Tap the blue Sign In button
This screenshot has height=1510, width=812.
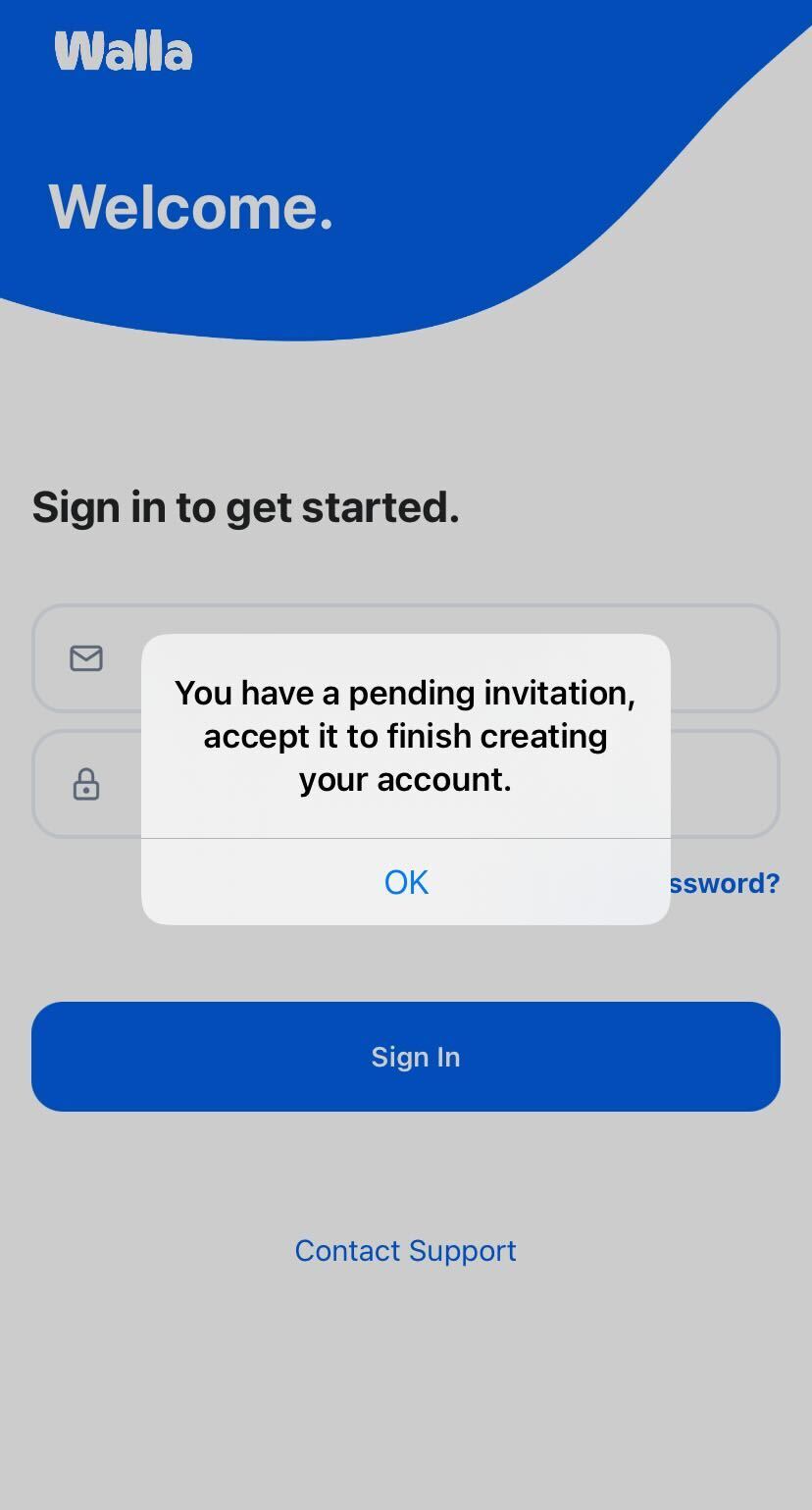(x=406, y=1057)
